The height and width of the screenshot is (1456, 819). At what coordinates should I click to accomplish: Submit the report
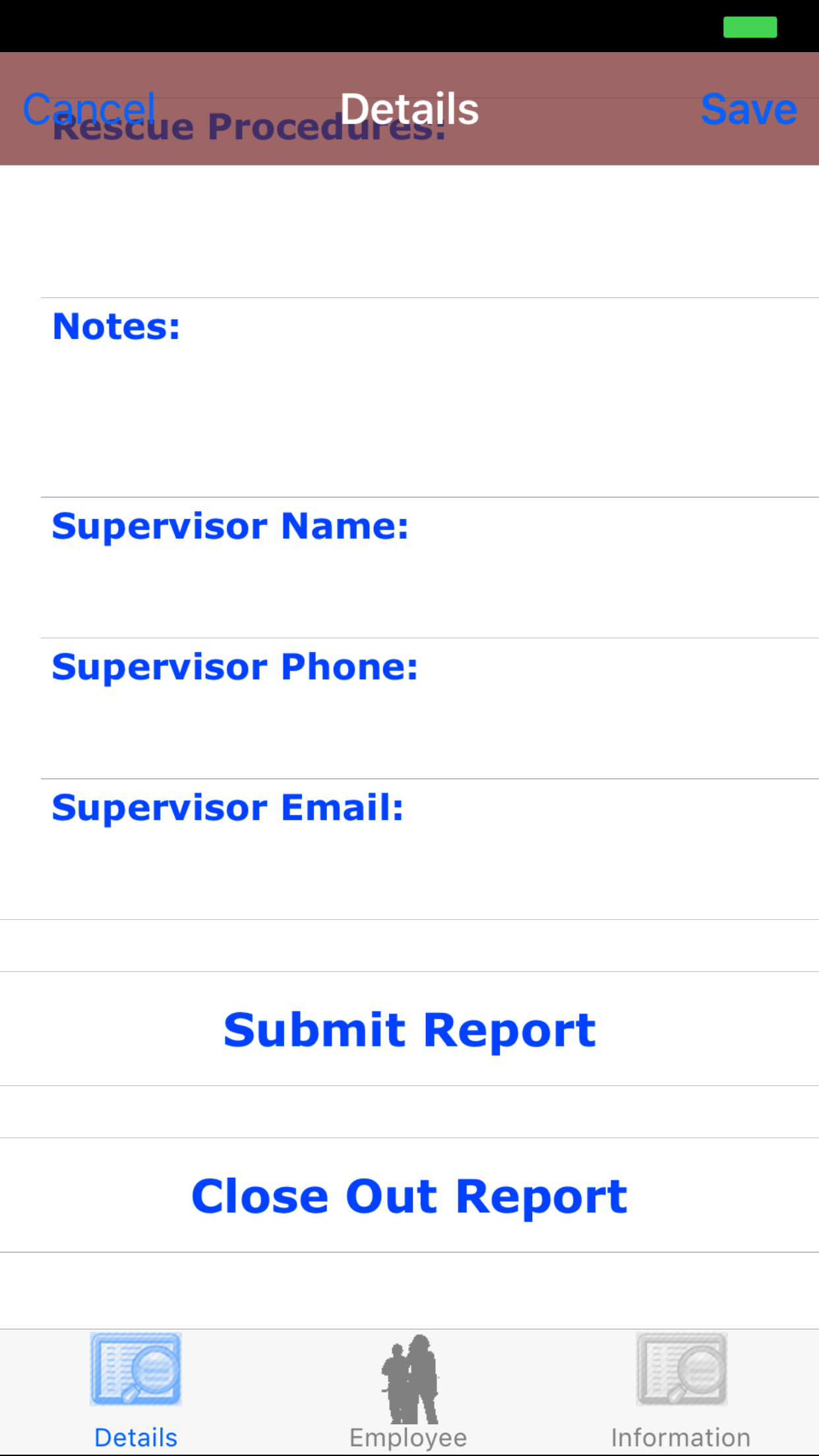click(x=409, y=1029)
